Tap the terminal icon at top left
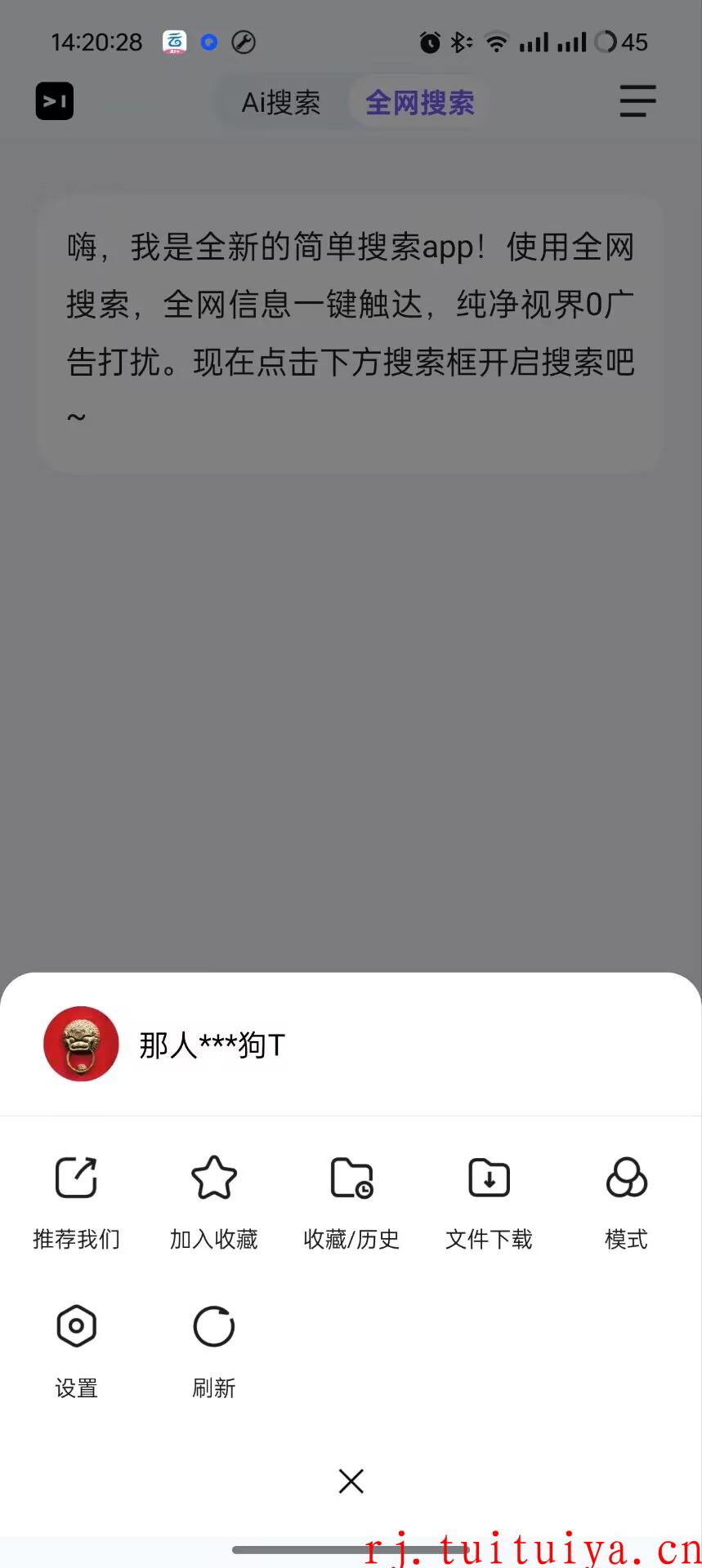 [55, 101]
